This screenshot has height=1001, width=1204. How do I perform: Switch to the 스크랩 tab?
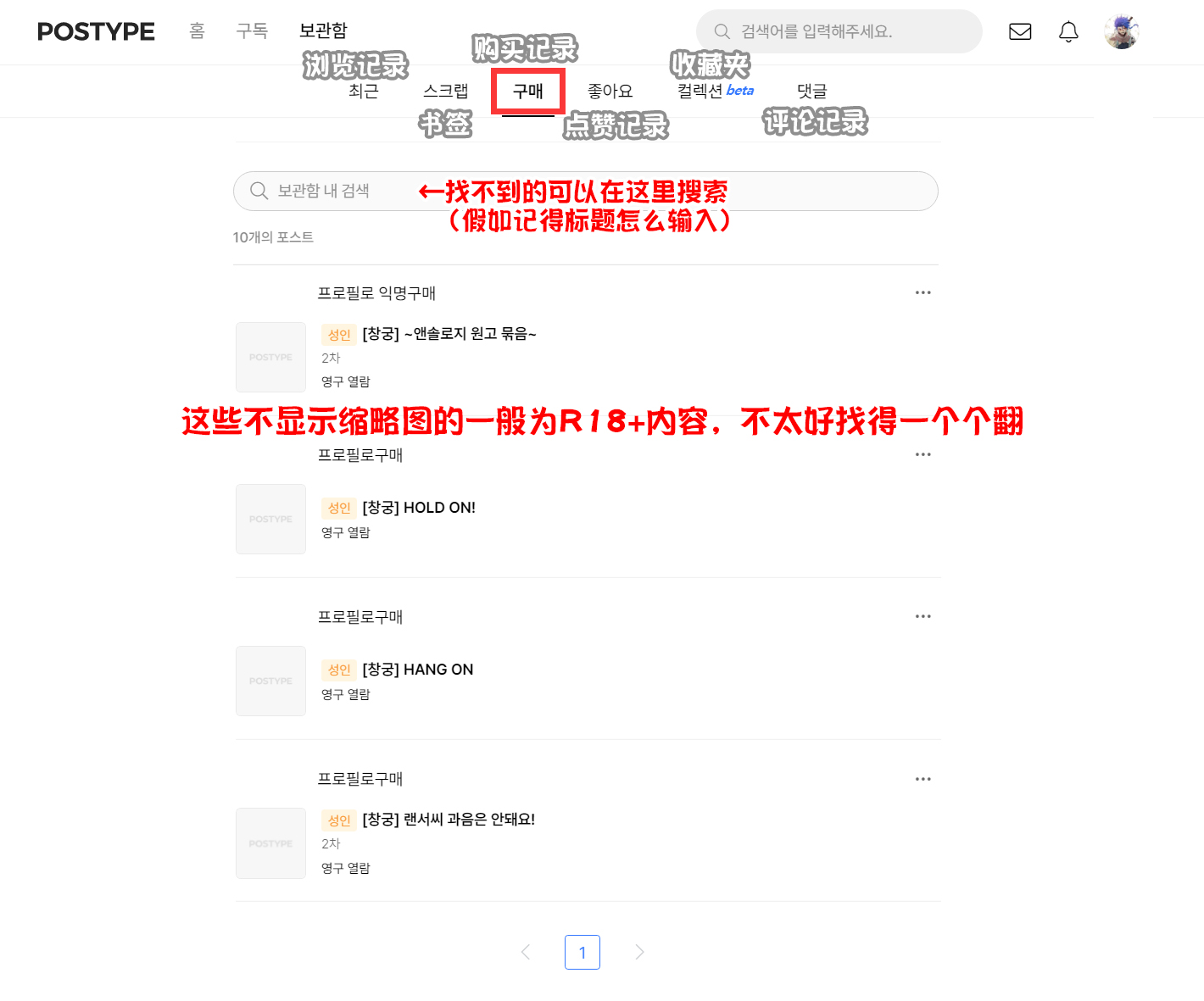445,91
